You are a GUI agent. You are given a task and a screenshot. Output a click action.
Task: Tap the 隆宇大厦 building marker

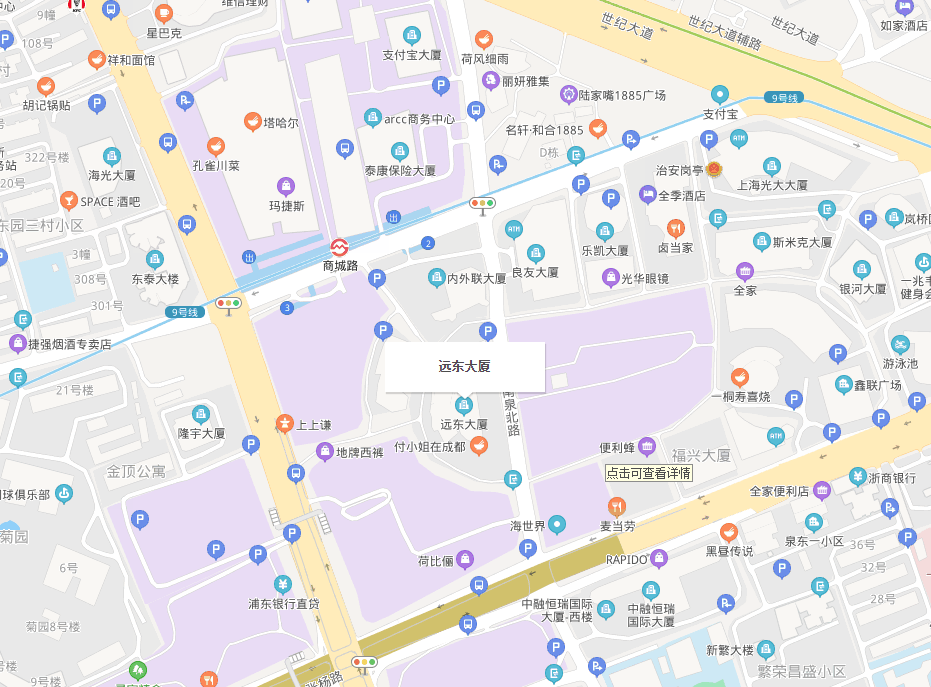(201, 414)
